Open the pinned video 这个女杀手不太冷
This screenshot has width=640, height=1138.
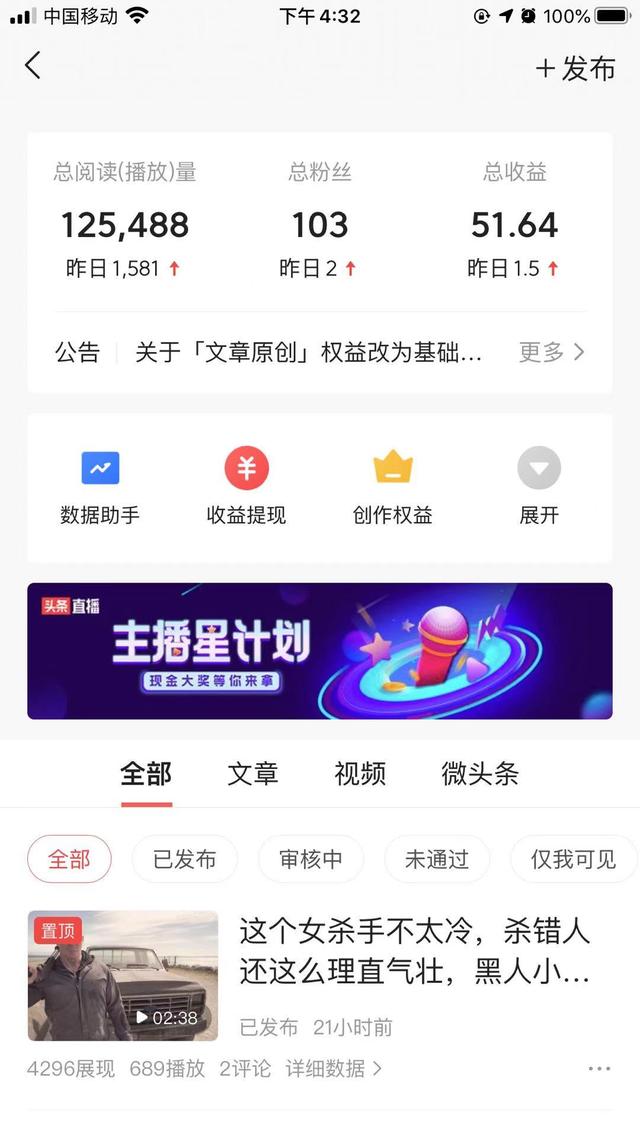coord(414,951)
